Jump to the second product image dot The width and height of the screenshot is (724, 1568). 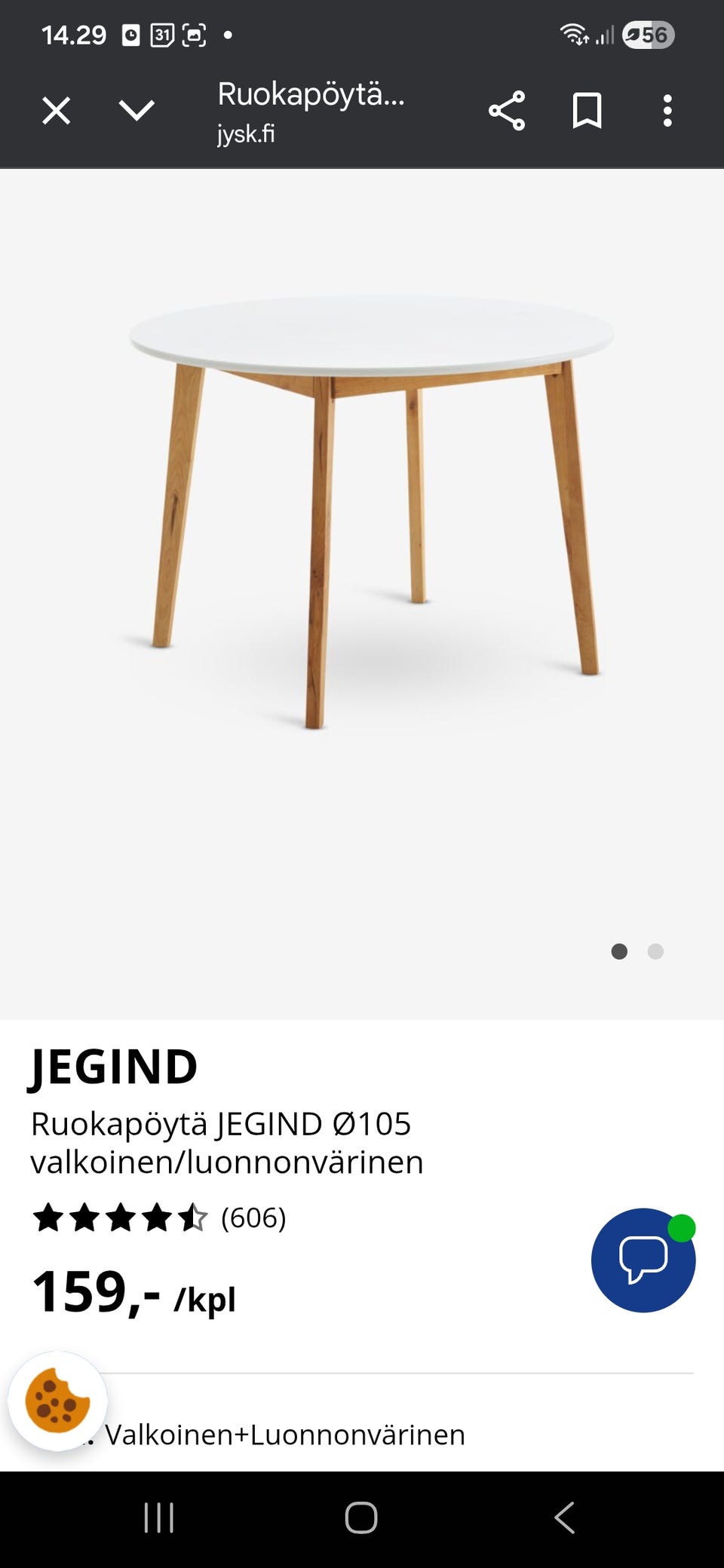click(655, 951)
